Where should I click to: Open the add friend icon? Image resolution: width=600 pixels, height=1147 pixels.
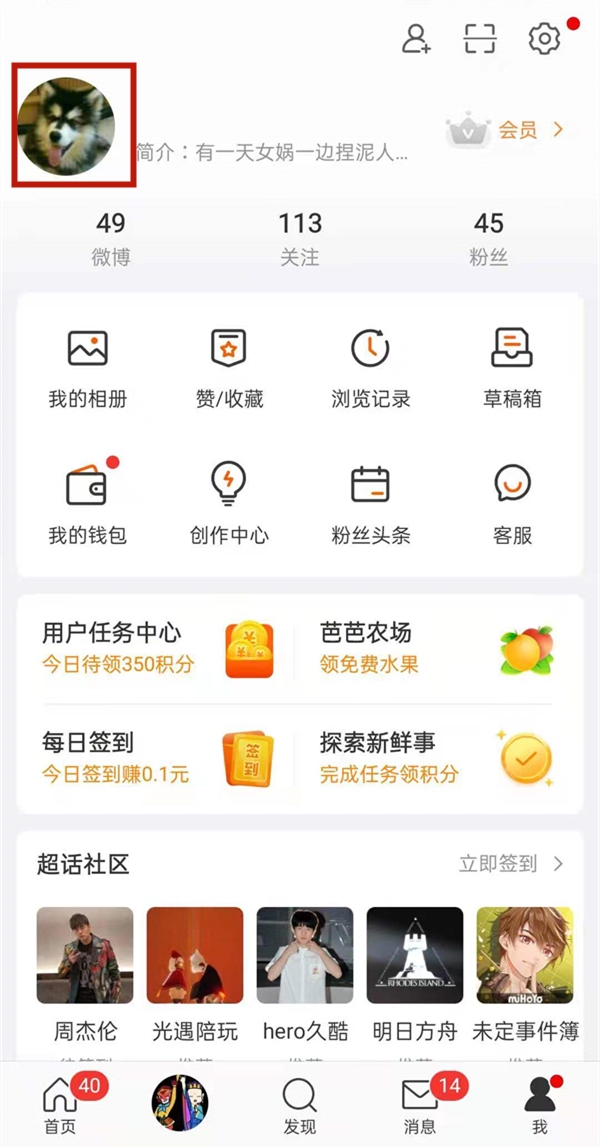pyautogui.click(x=415, y=39)
